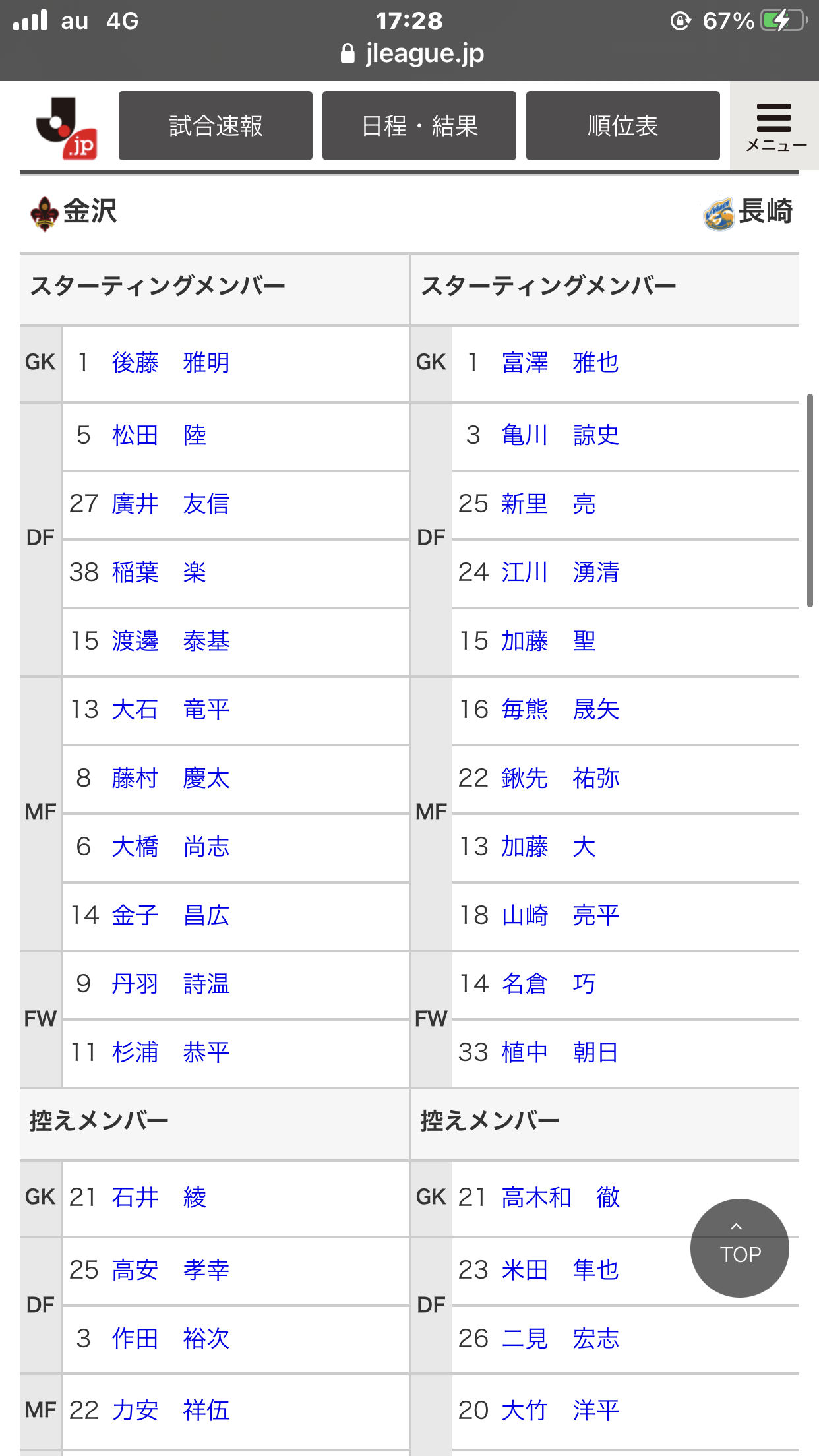The width and height of the screenshot is (819, 1456).
Task: Go to the 試合速報 page
Action: click(216, 126)
